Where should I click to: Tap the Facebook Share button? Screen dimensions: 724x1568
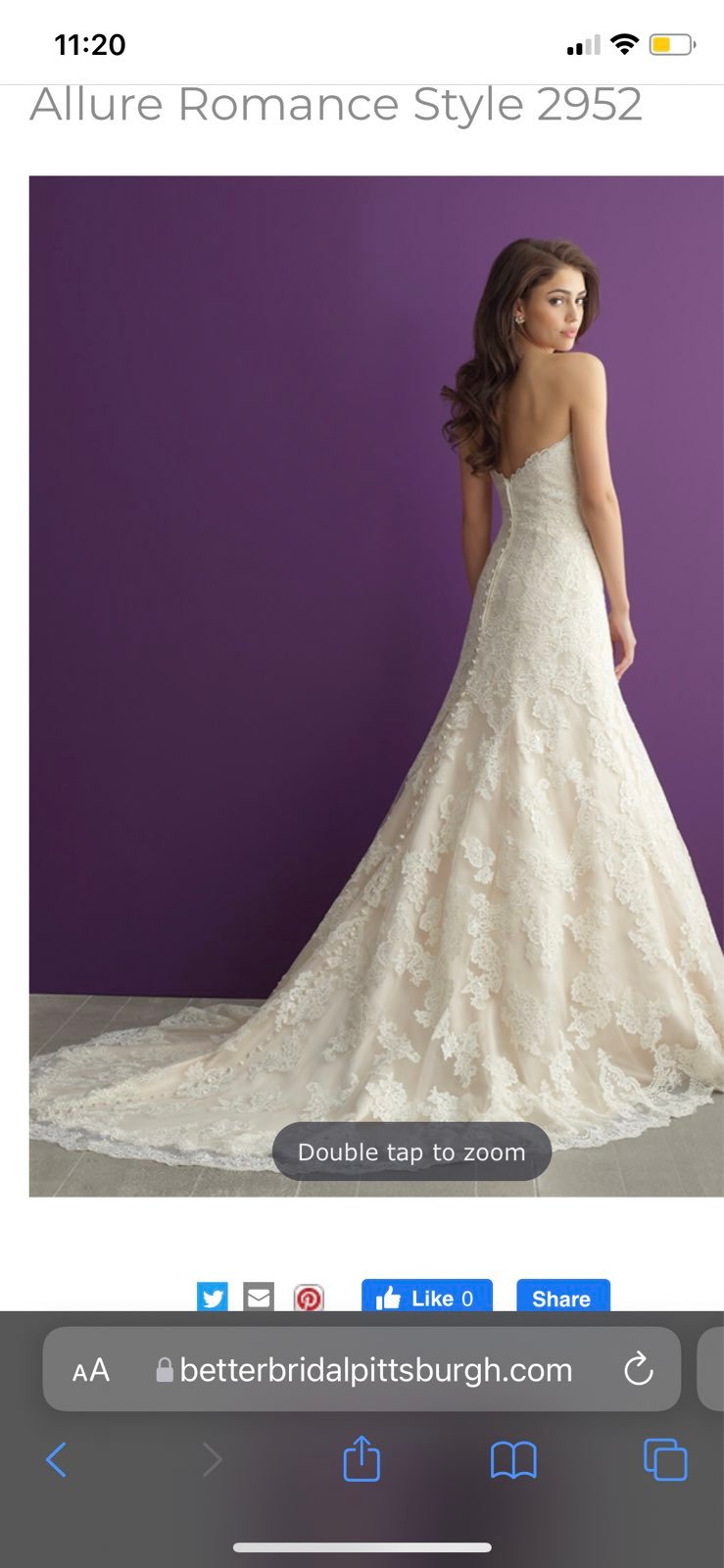(x=562, y=1298)
